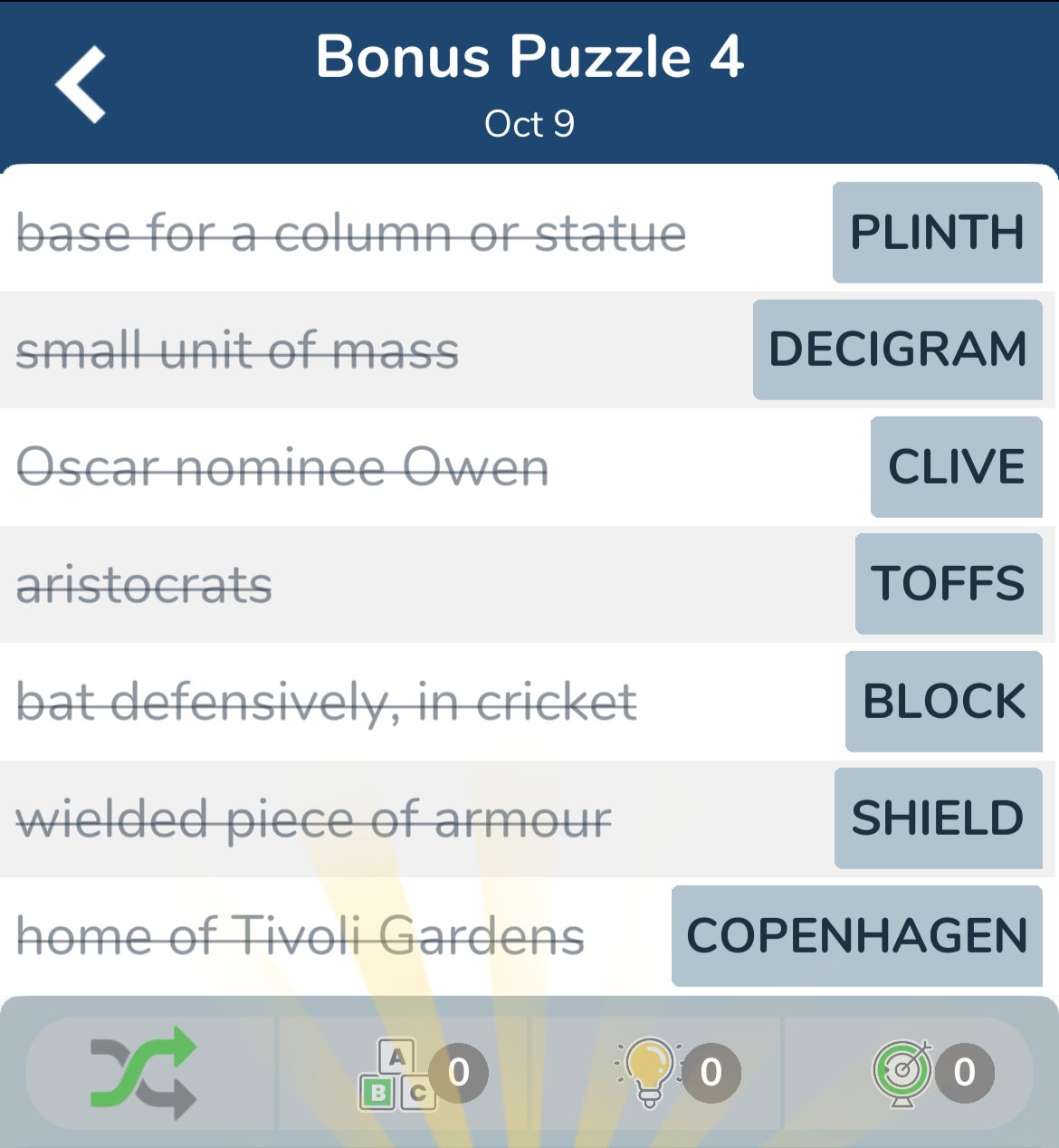Tap the BLOCK answer tile
This screenshot has width=1059, height=1148.
(x=943, y=702)
